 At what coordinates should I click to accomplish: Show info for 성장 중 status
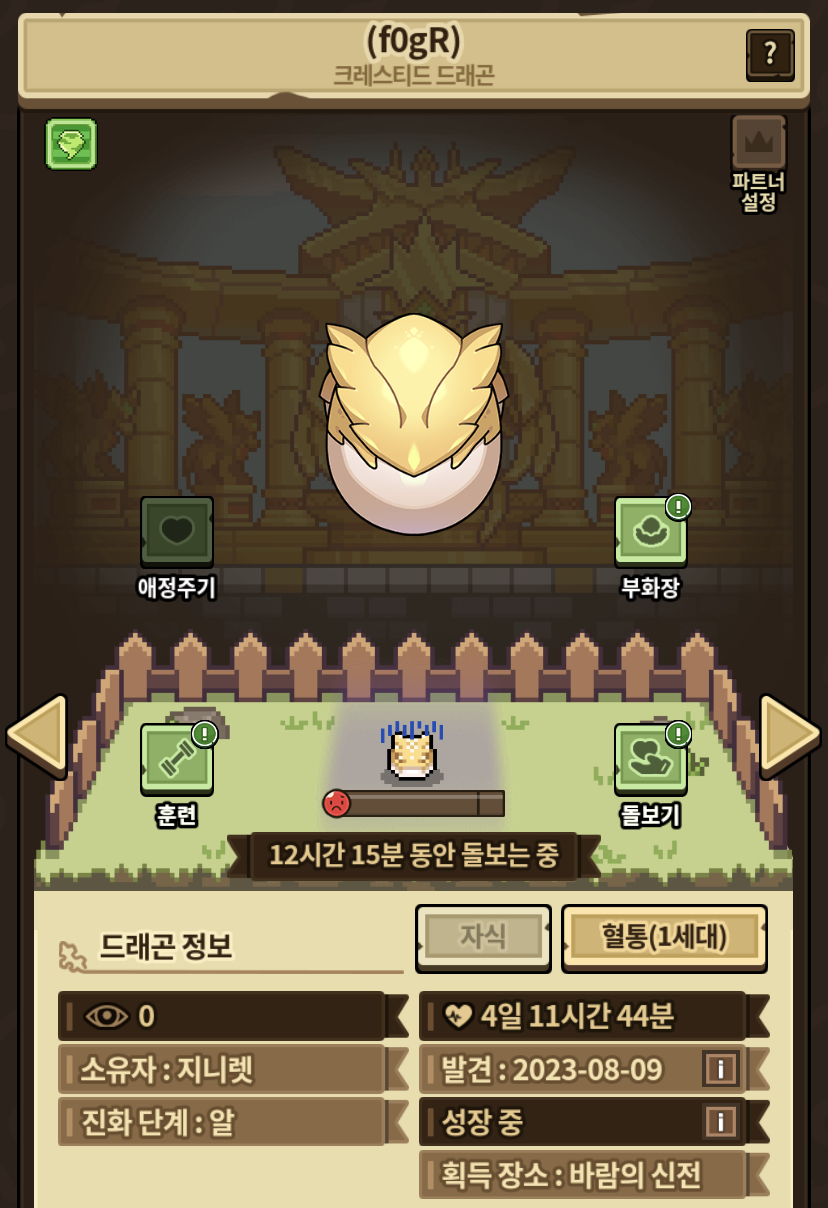(720, 1121)
